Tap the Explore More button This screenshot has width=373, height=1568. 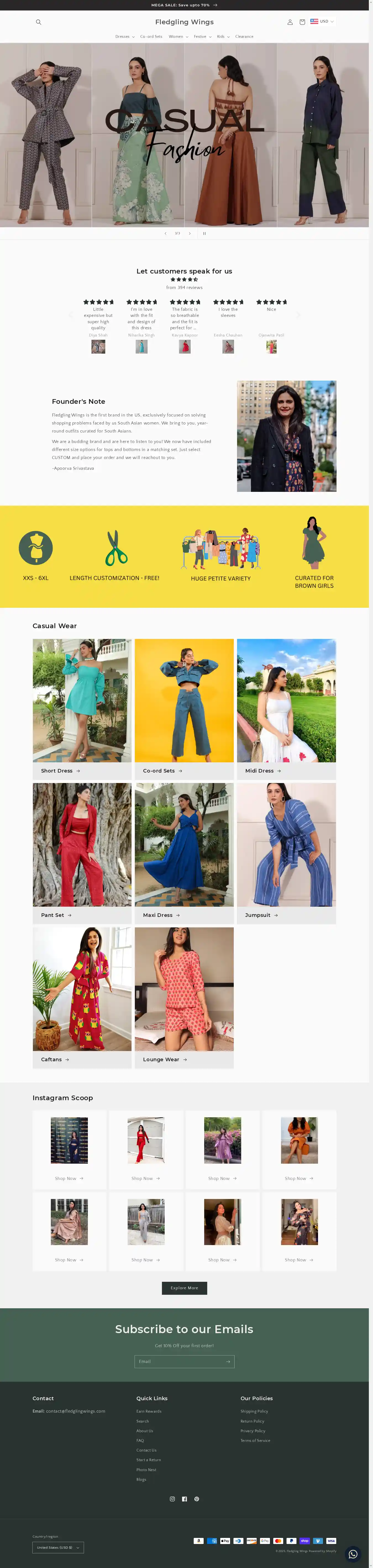pos(184,1287)
